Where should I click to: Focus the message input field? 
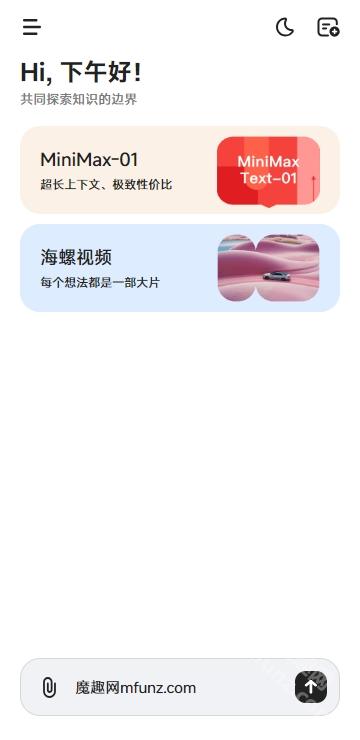tap(179, 688)
